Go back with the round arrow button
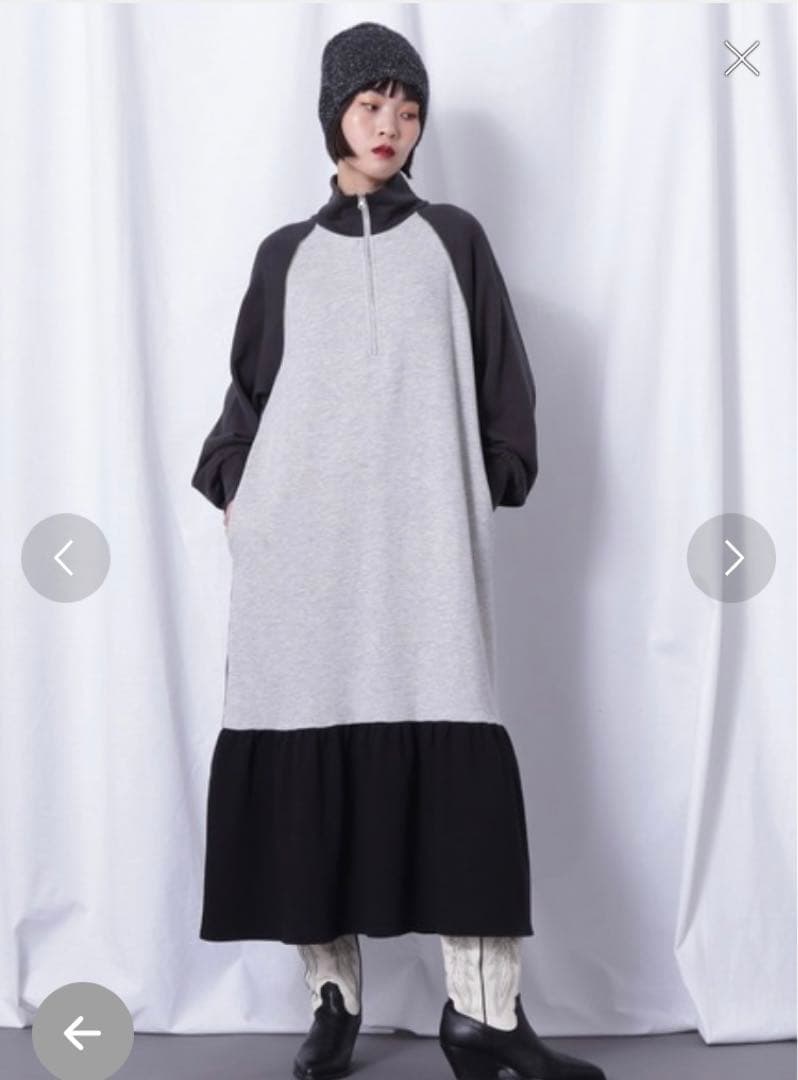The width and height of the screenshot is (798, 1080). click(82, 1032)
